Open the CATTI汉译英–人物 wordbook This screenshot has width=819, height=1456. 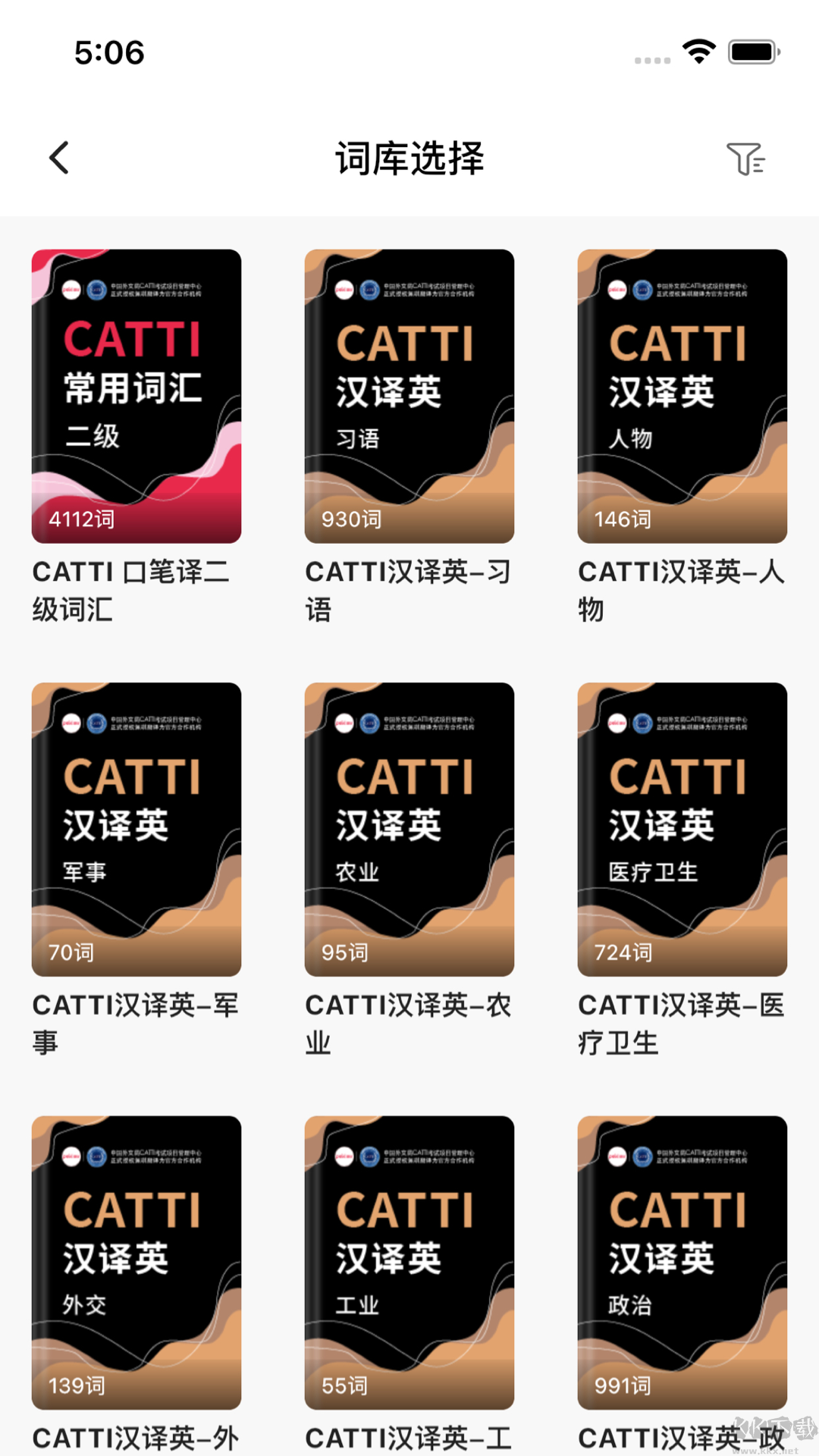click(682, 396)
